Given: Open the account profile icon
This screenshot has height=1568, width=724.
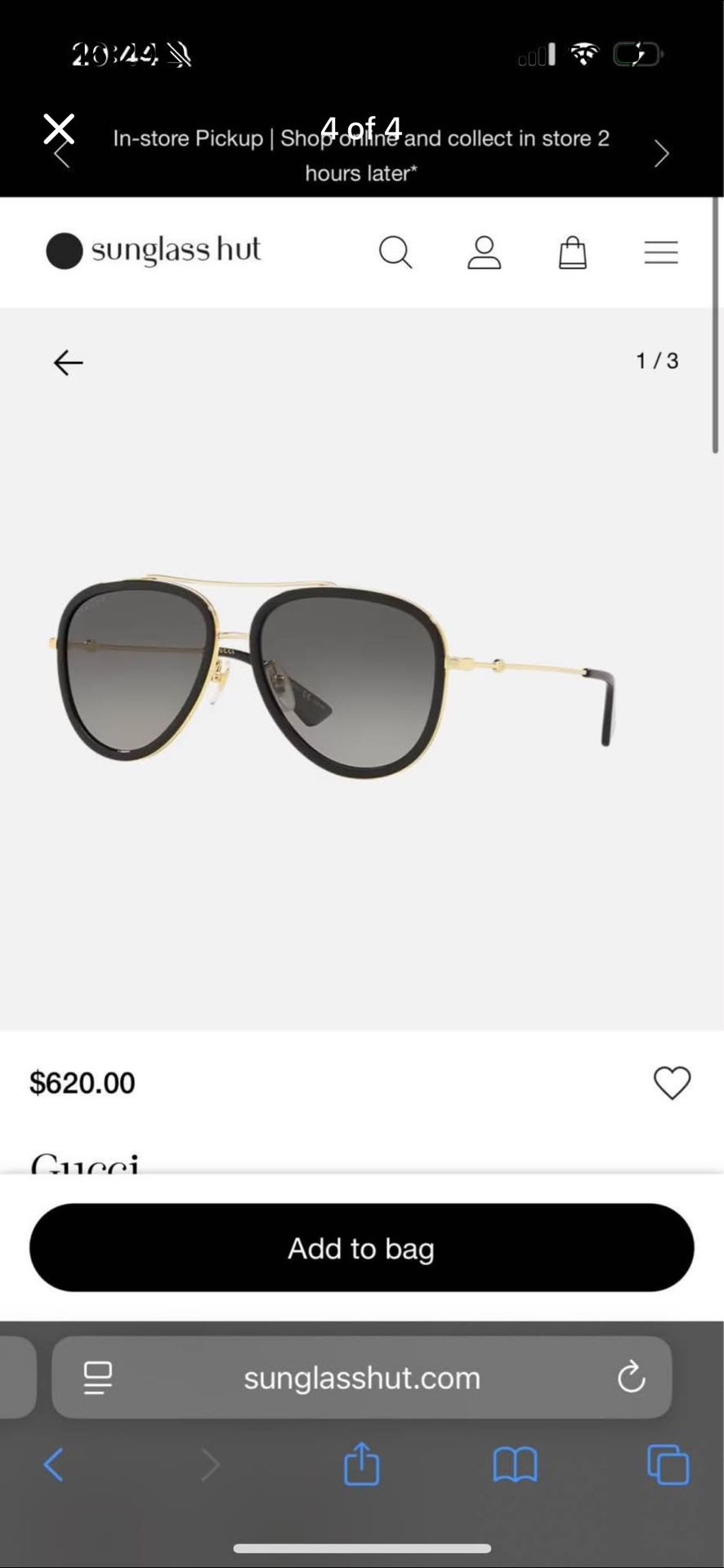Looking at the screenshot, I should coord(484,252).
